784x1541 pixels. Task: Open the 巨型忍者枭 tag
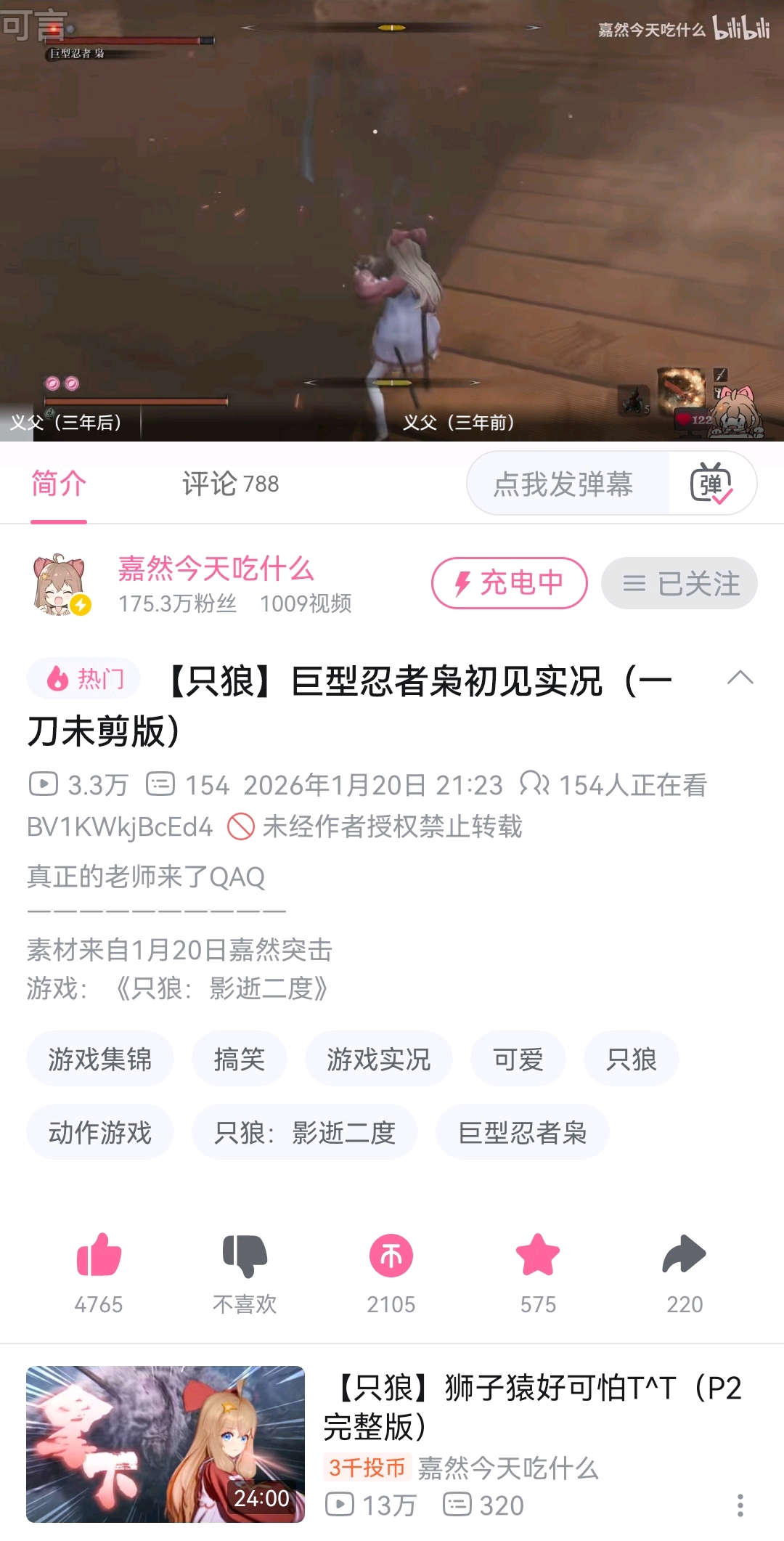[522, 1132]
